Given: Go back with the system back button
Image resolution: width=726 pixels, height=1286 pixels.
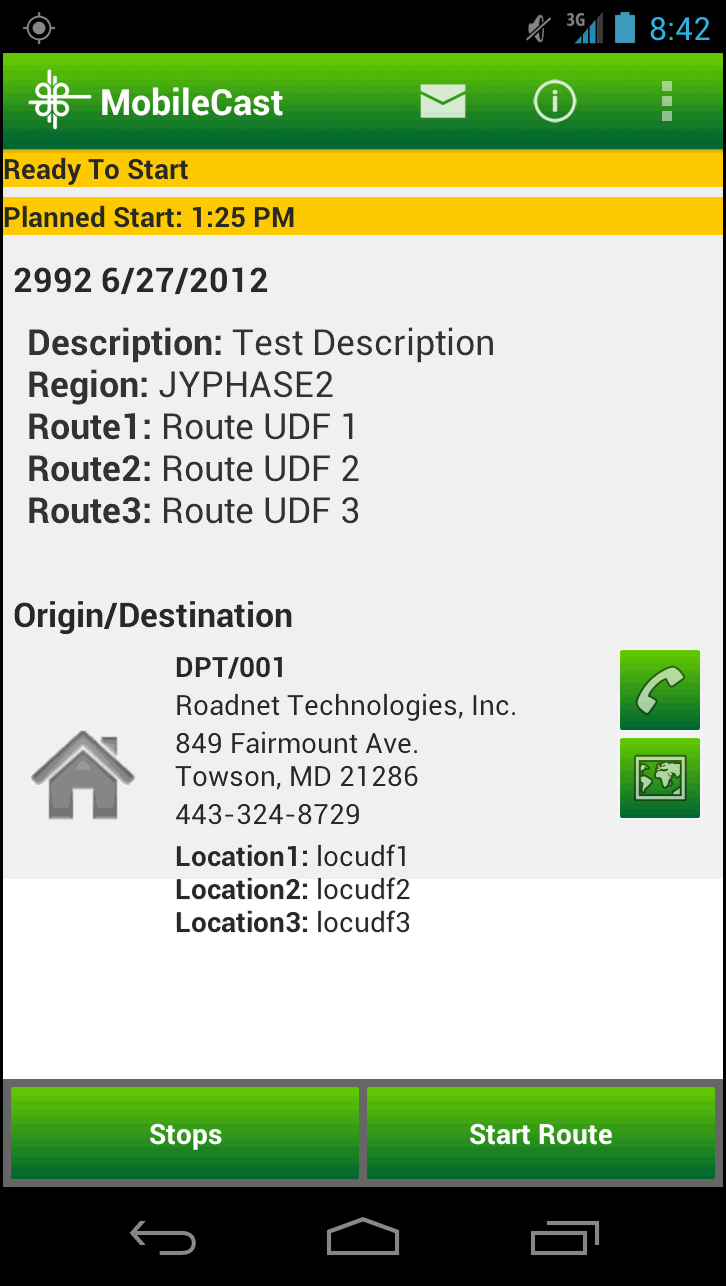Looking at the screenshot, I should [163, 1238].
